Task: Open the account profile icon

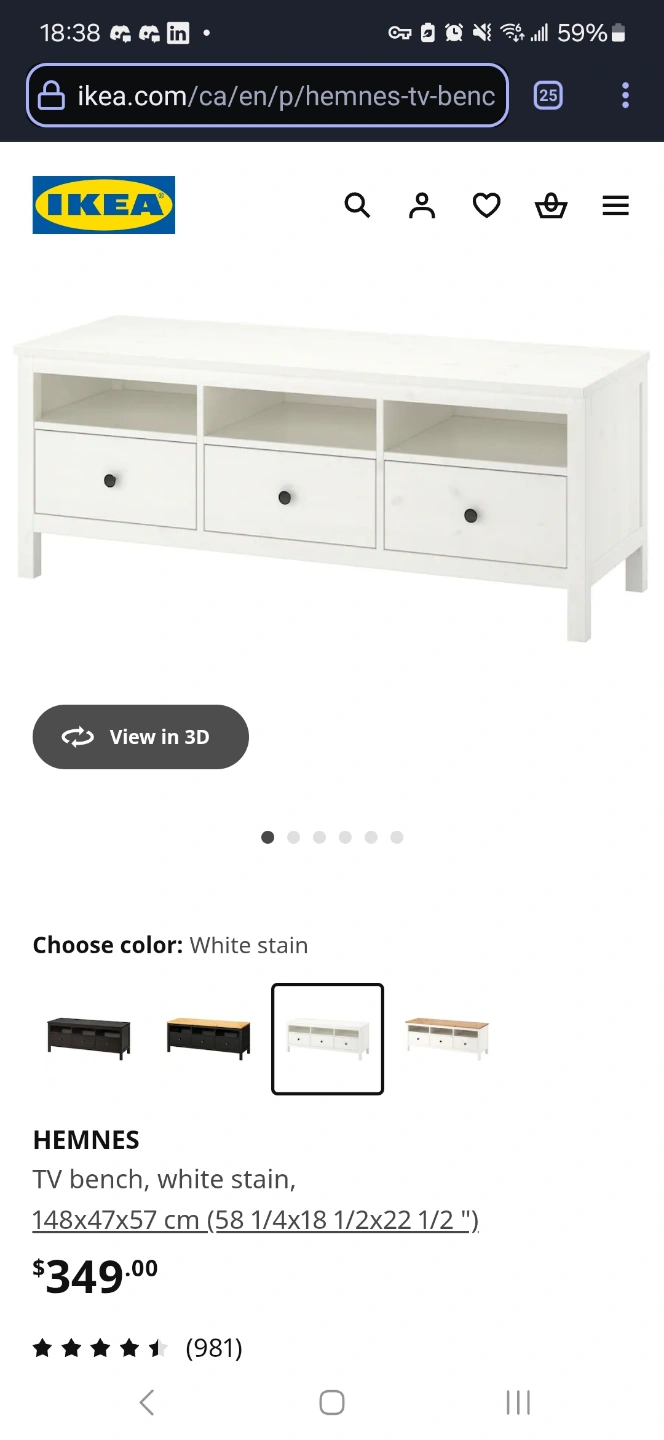Action: (422, 205)
